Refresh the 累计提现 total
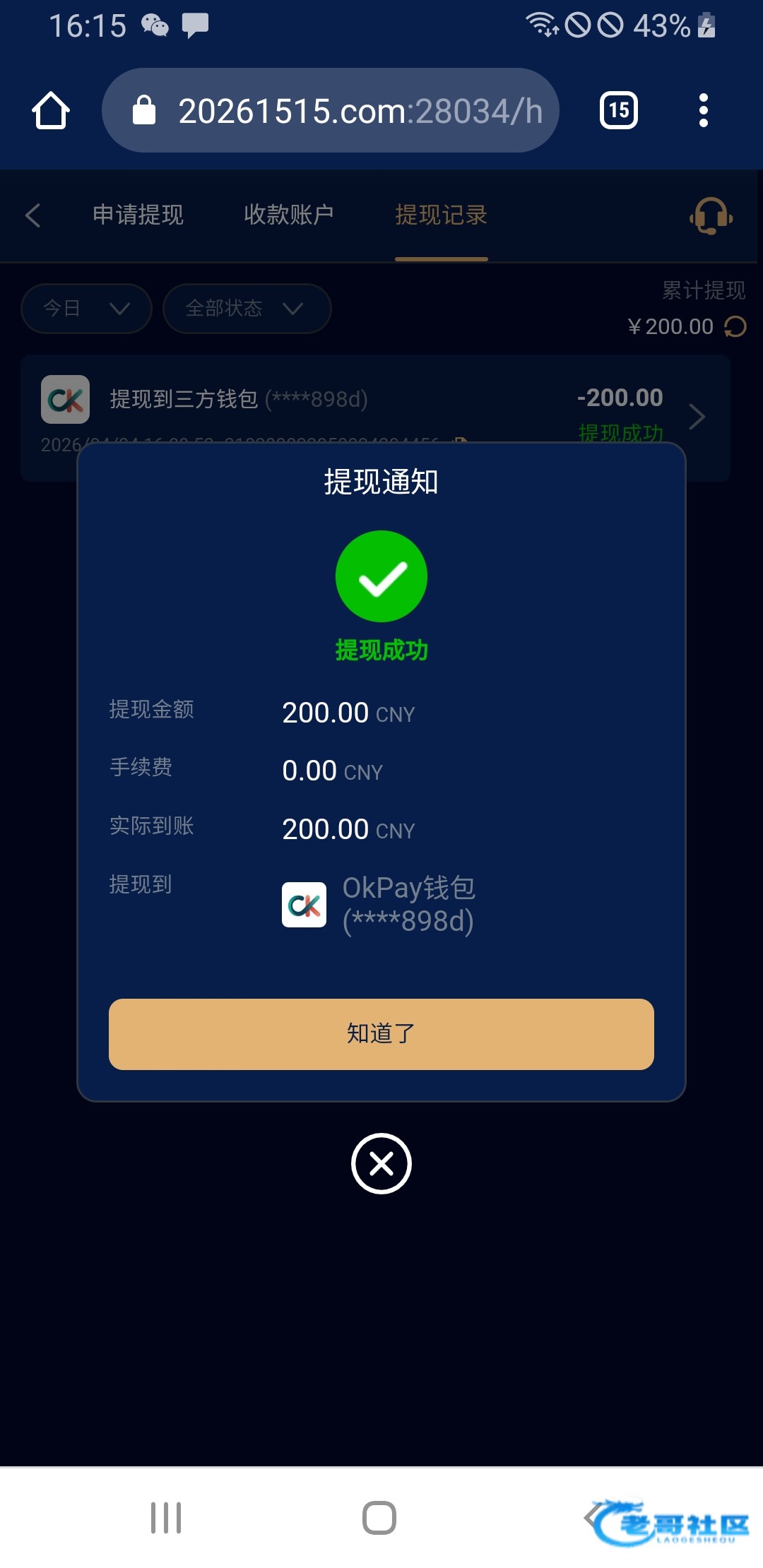The width and height of the screenshot is (763, 1568). click(x=735, y=326)
